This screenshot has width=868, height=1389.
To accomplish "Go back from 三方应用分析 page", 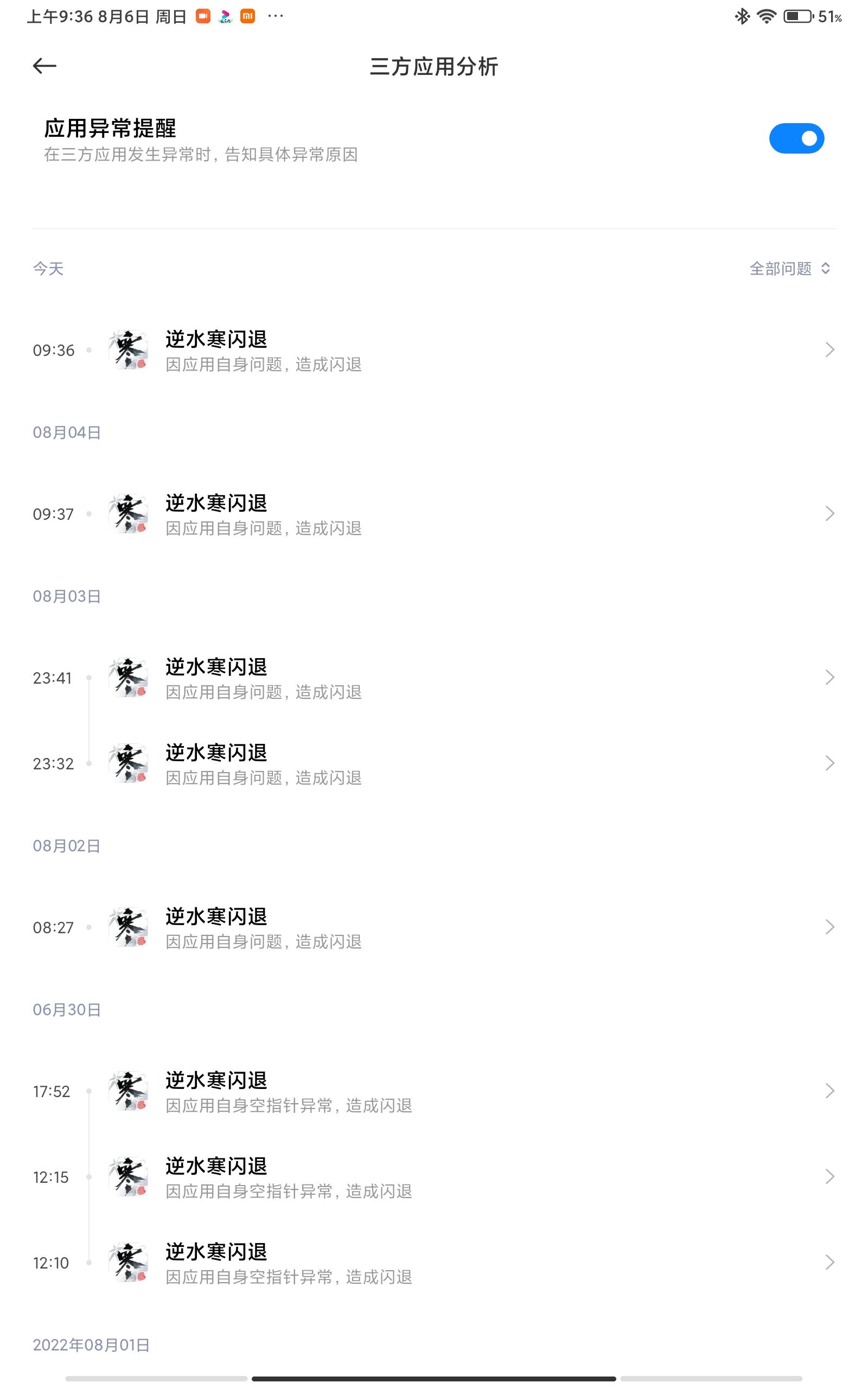I will coord(44,66).
